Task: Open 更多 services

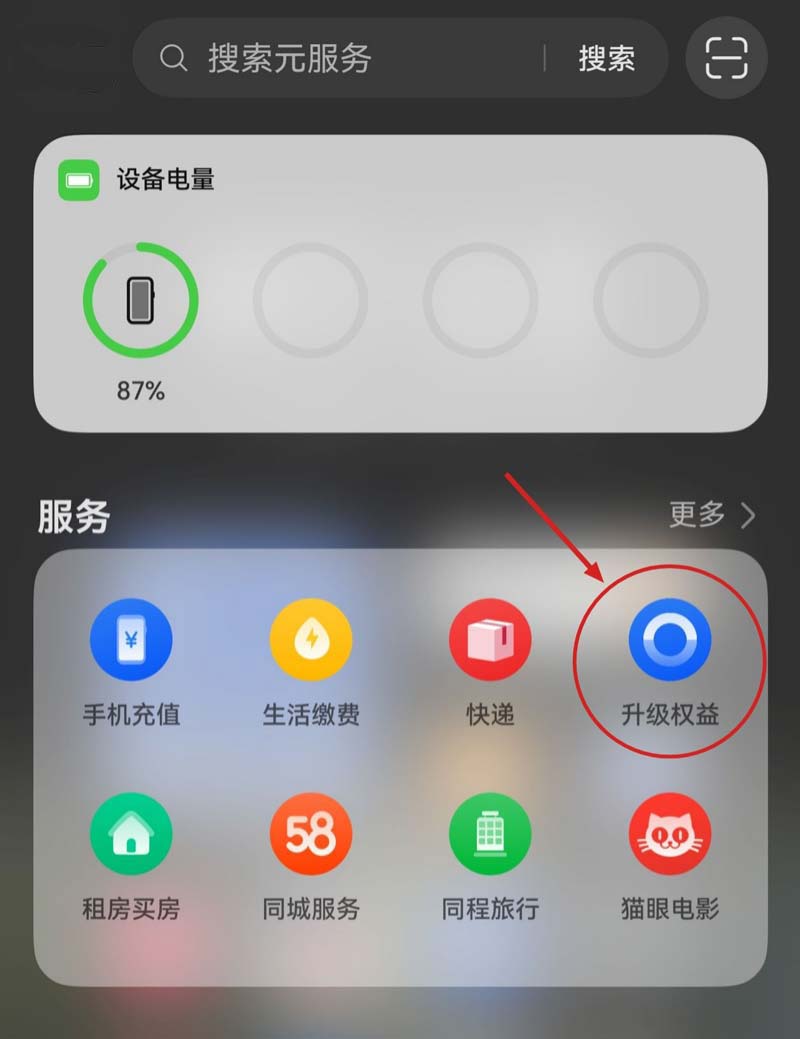Action: coord(712,515)
